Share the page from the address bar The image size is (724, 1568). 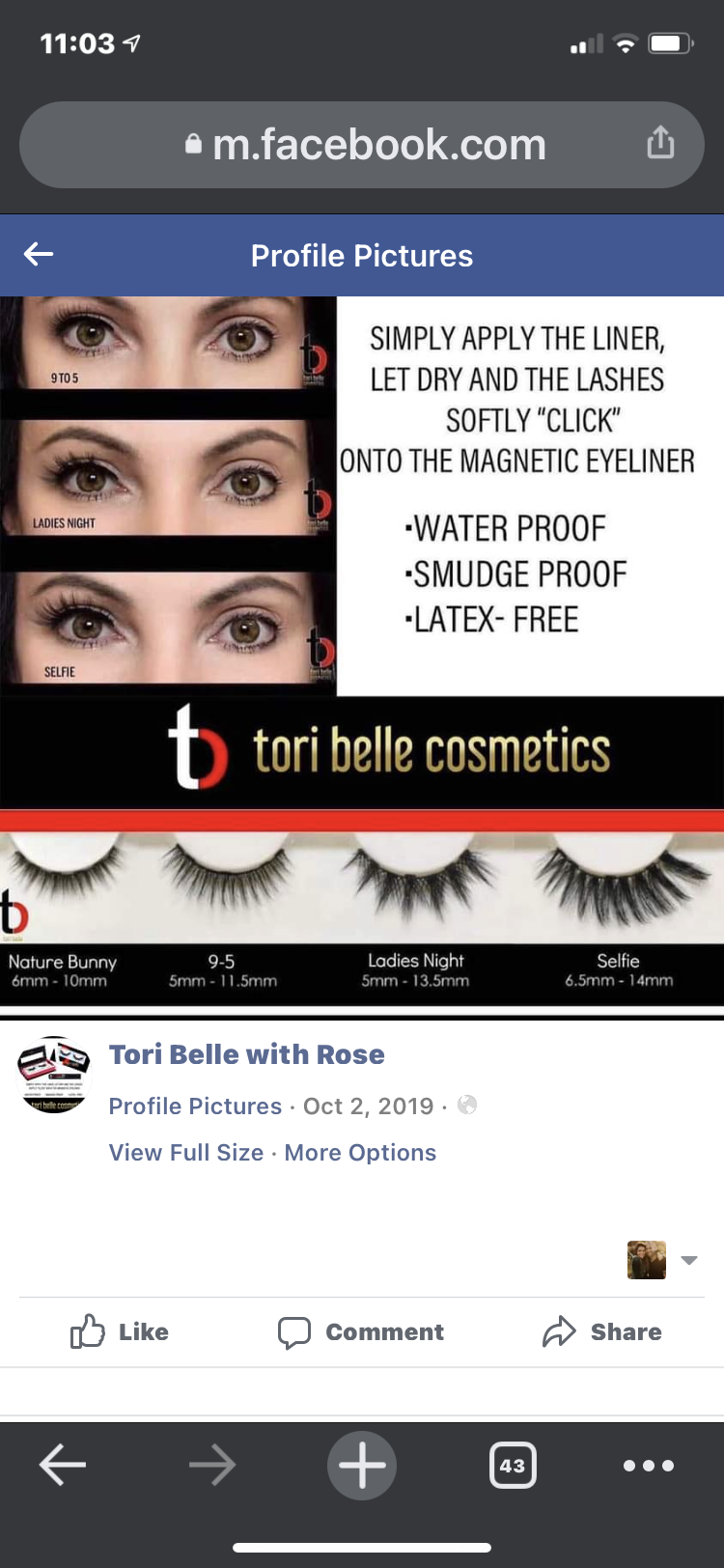tap(660, 143)
